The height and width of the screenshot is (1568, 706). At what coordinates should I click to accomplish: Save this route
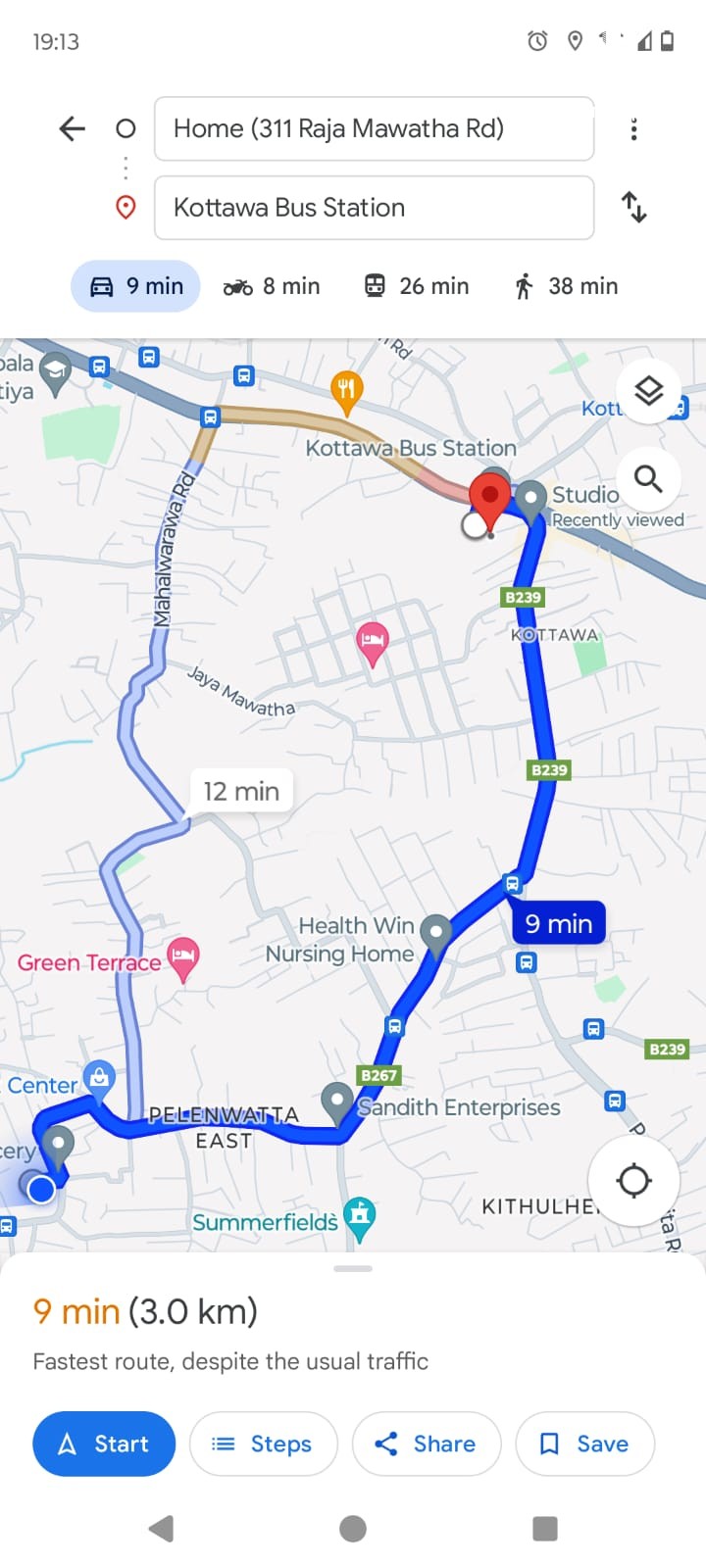[584, 1444]
